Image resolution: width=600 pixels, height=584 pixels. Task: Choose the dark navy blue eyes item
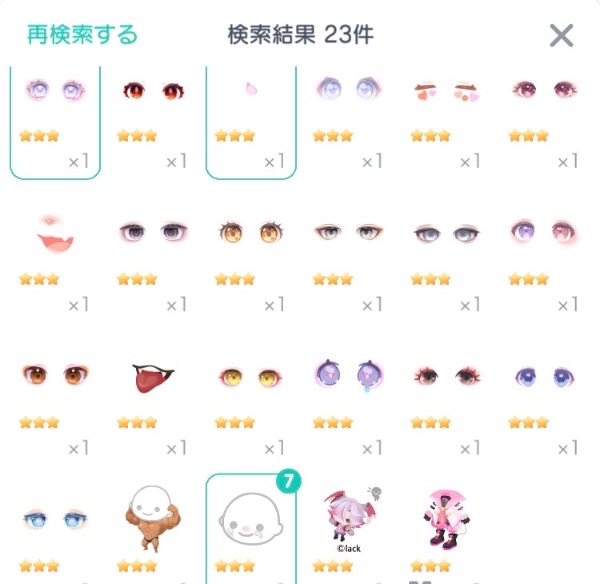click(x=545, y=408)
